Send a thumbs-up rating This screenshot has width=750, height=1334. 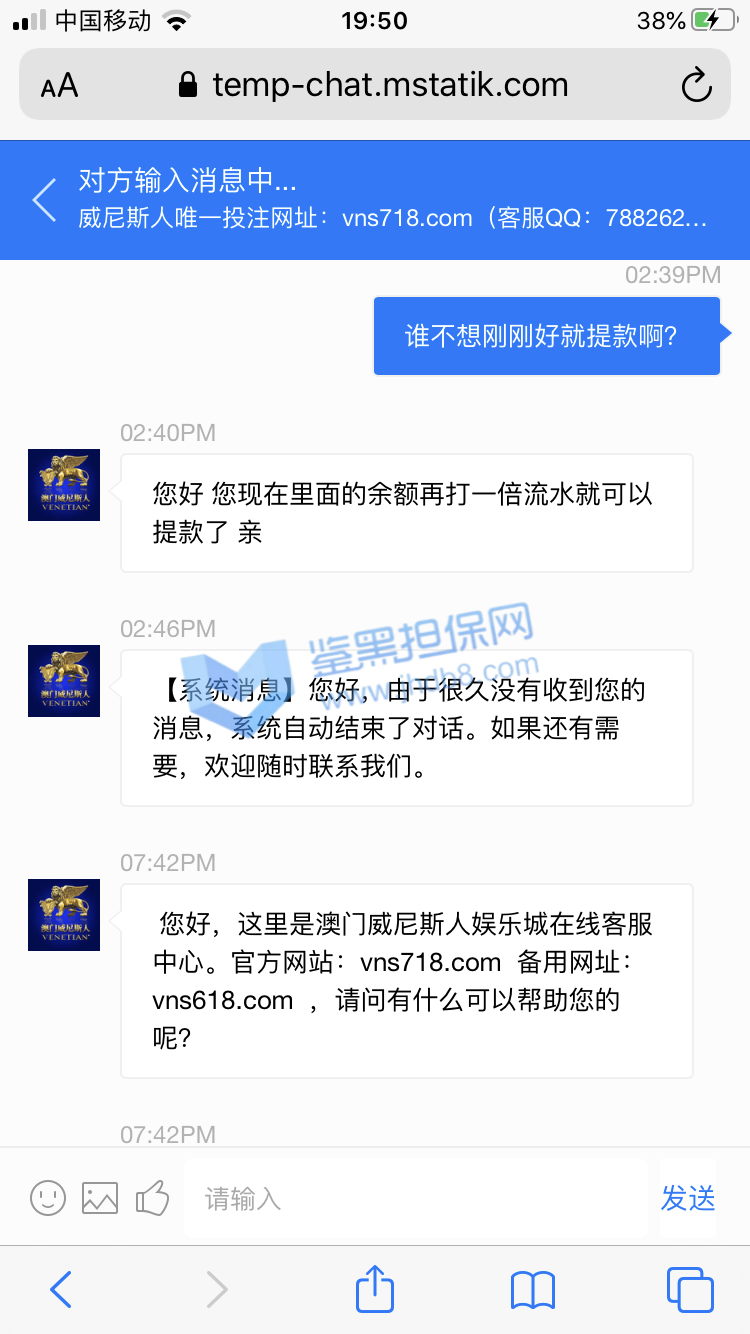point(152,1197)
